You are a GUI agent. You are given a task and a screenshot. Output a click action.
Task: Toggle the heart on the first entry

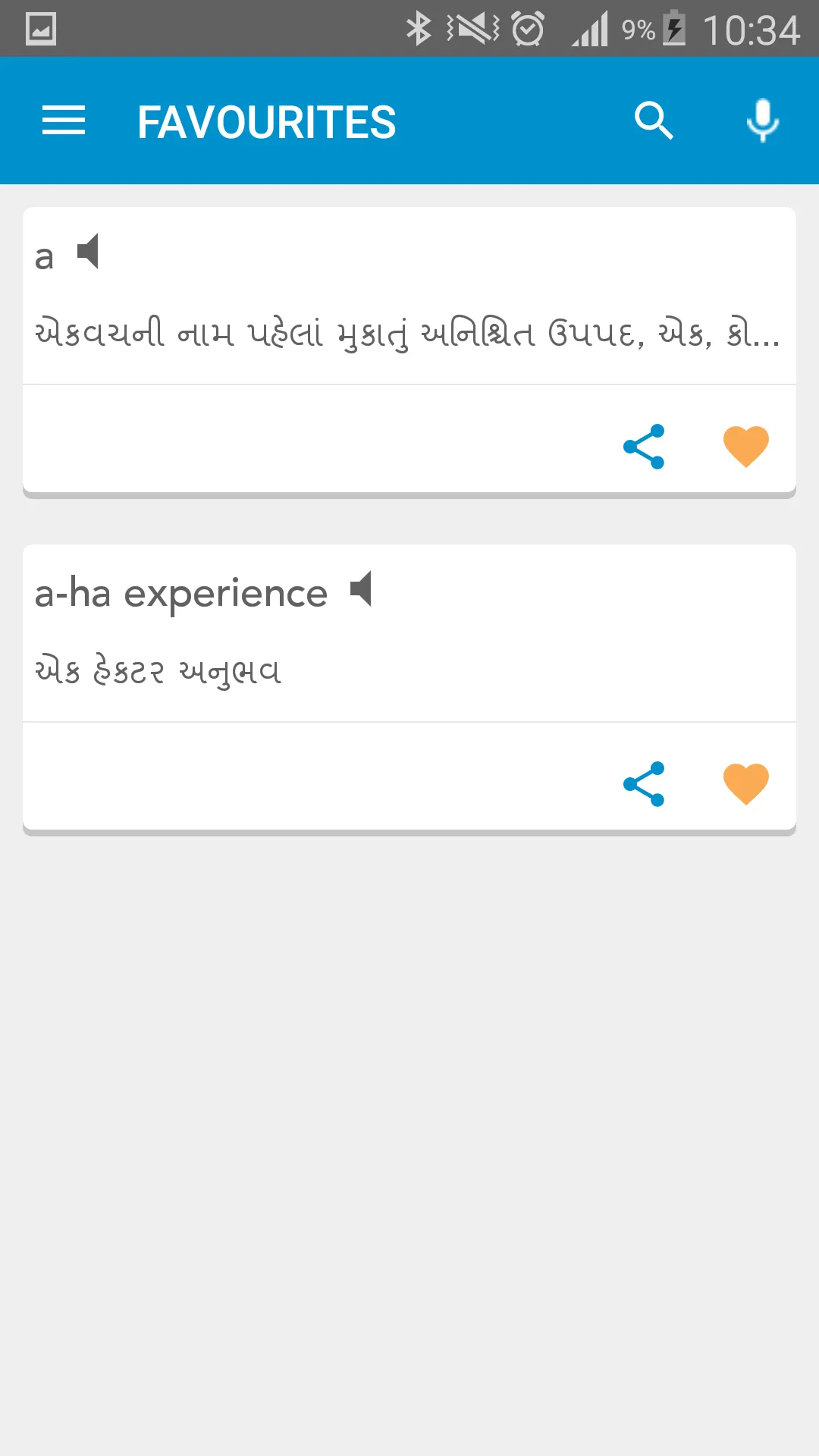747,447
